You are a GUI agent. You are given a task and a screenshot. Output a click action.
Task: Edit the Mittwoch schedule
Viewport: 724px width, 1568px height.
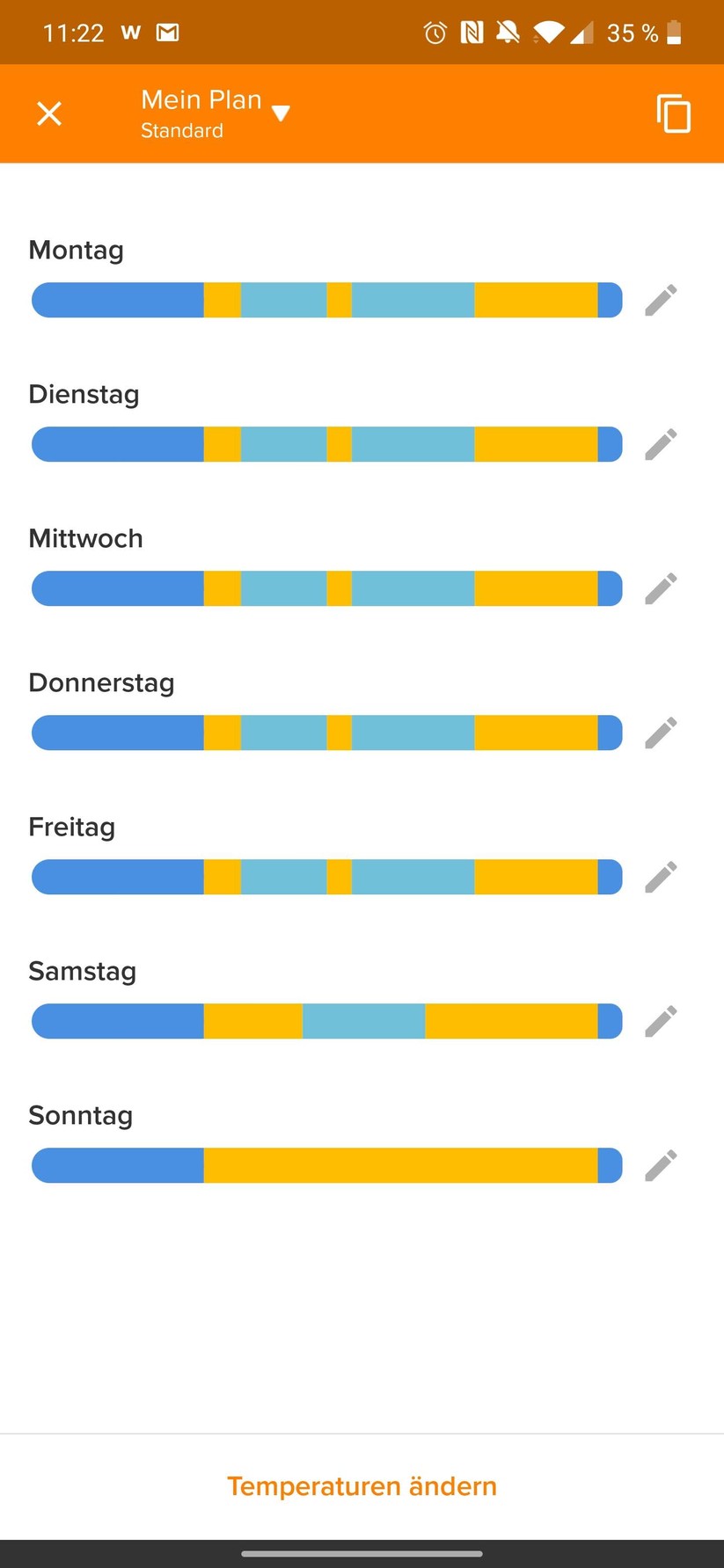coord(661,588)
